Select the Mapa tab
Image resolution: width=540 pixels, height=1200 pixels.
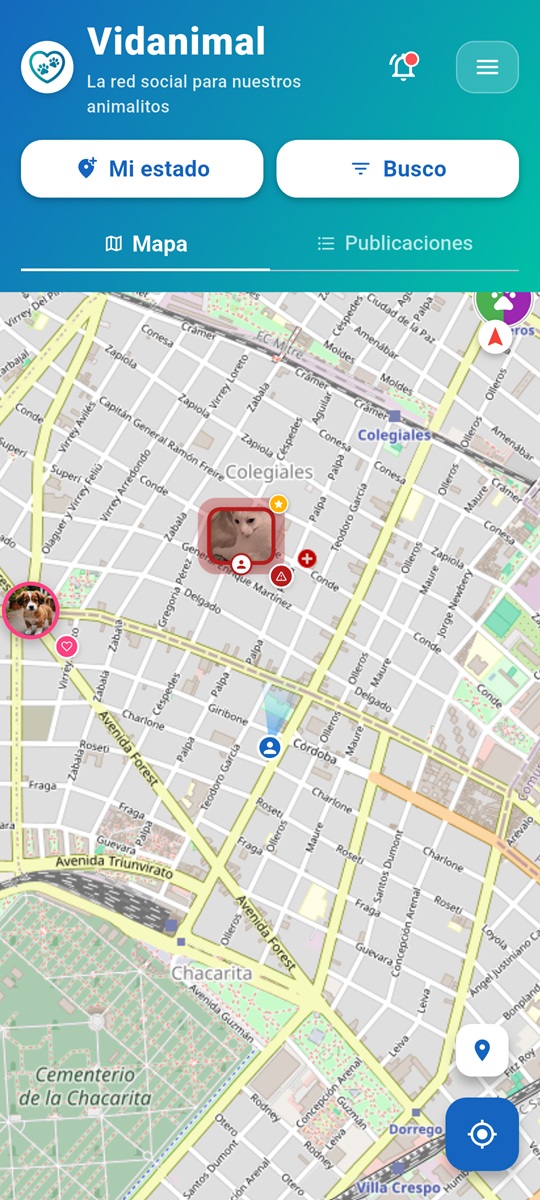[x=146, y=244]
